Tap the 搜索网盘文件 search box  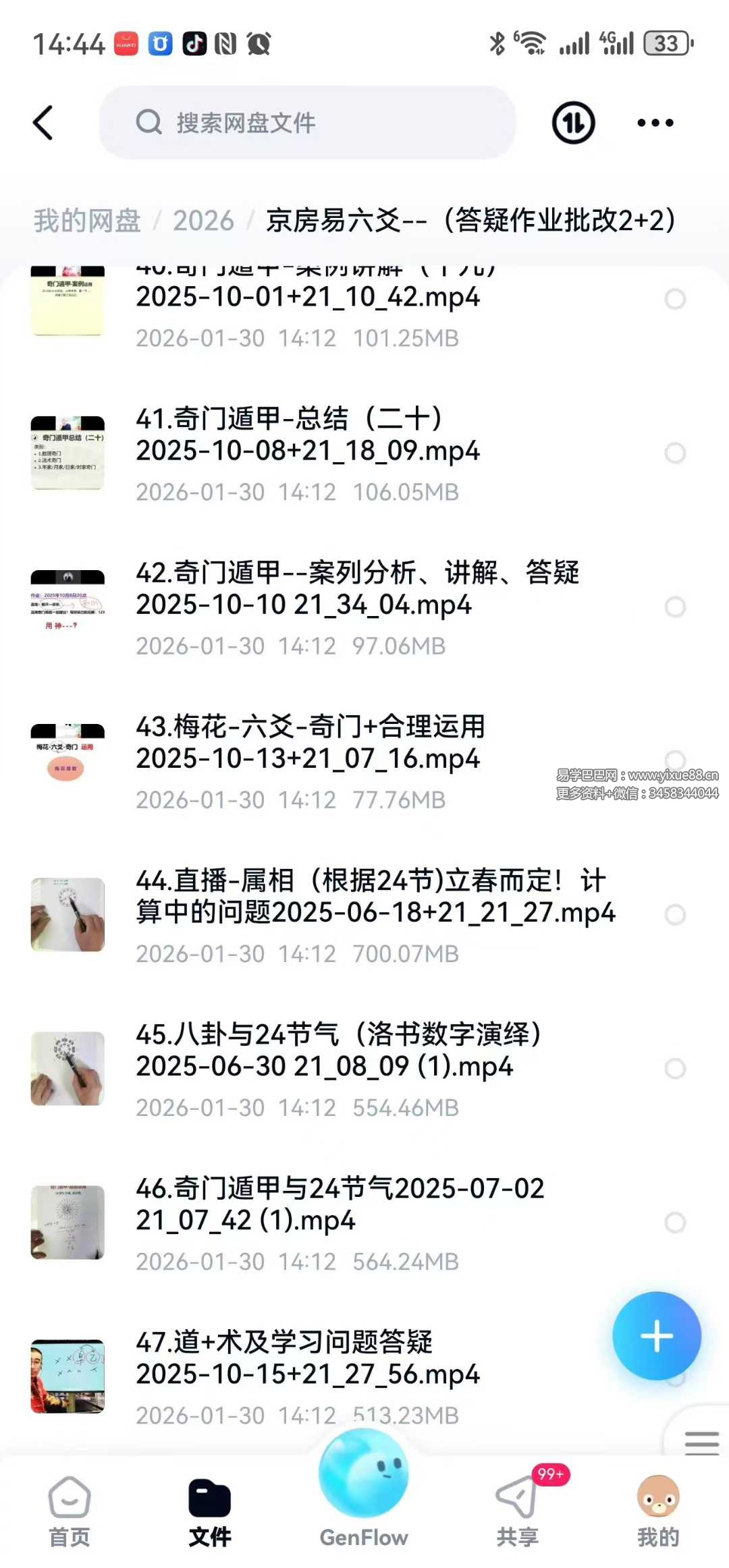pyautogui.click(x=307, y=123)
